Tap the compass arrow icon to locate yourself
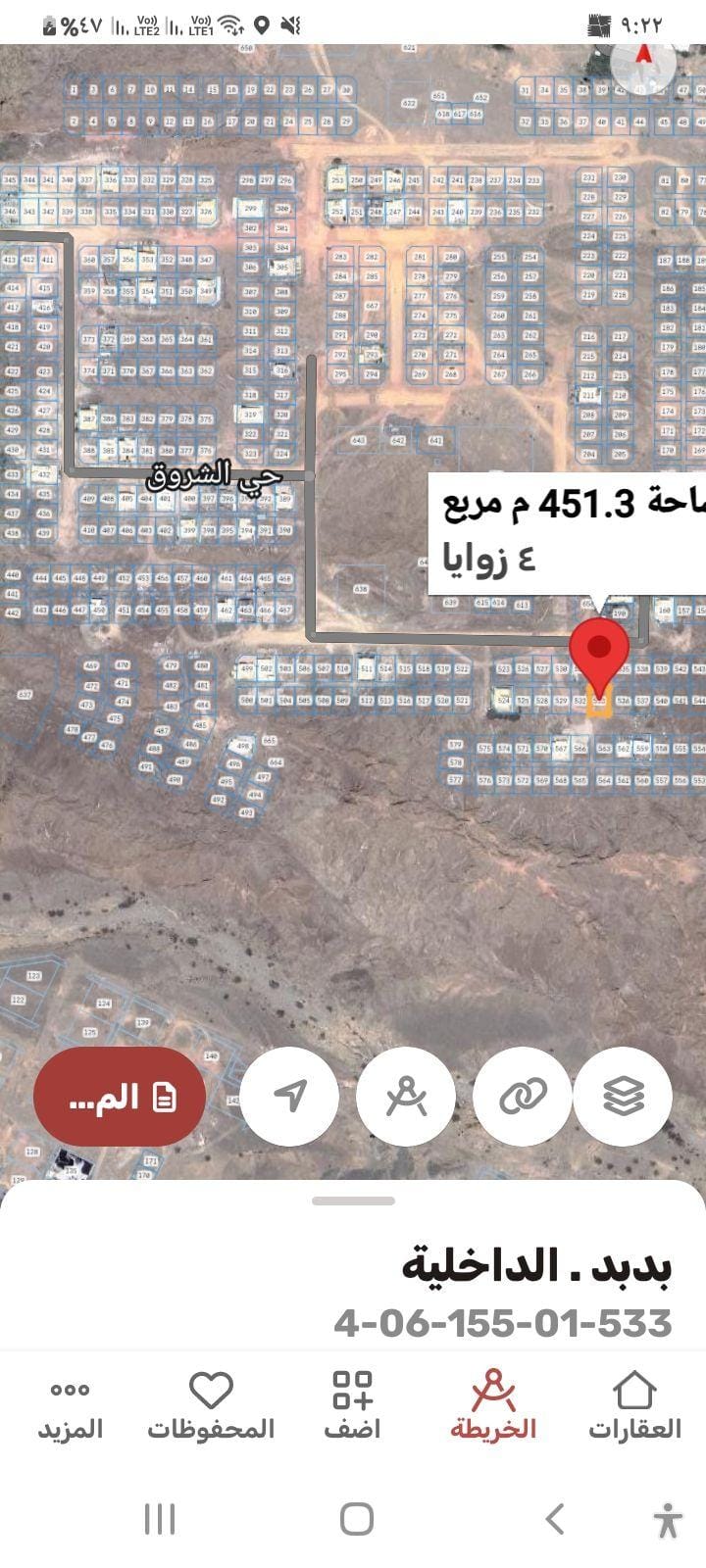This screenshot has height=1568, width=706. (x=289, y=1095)
